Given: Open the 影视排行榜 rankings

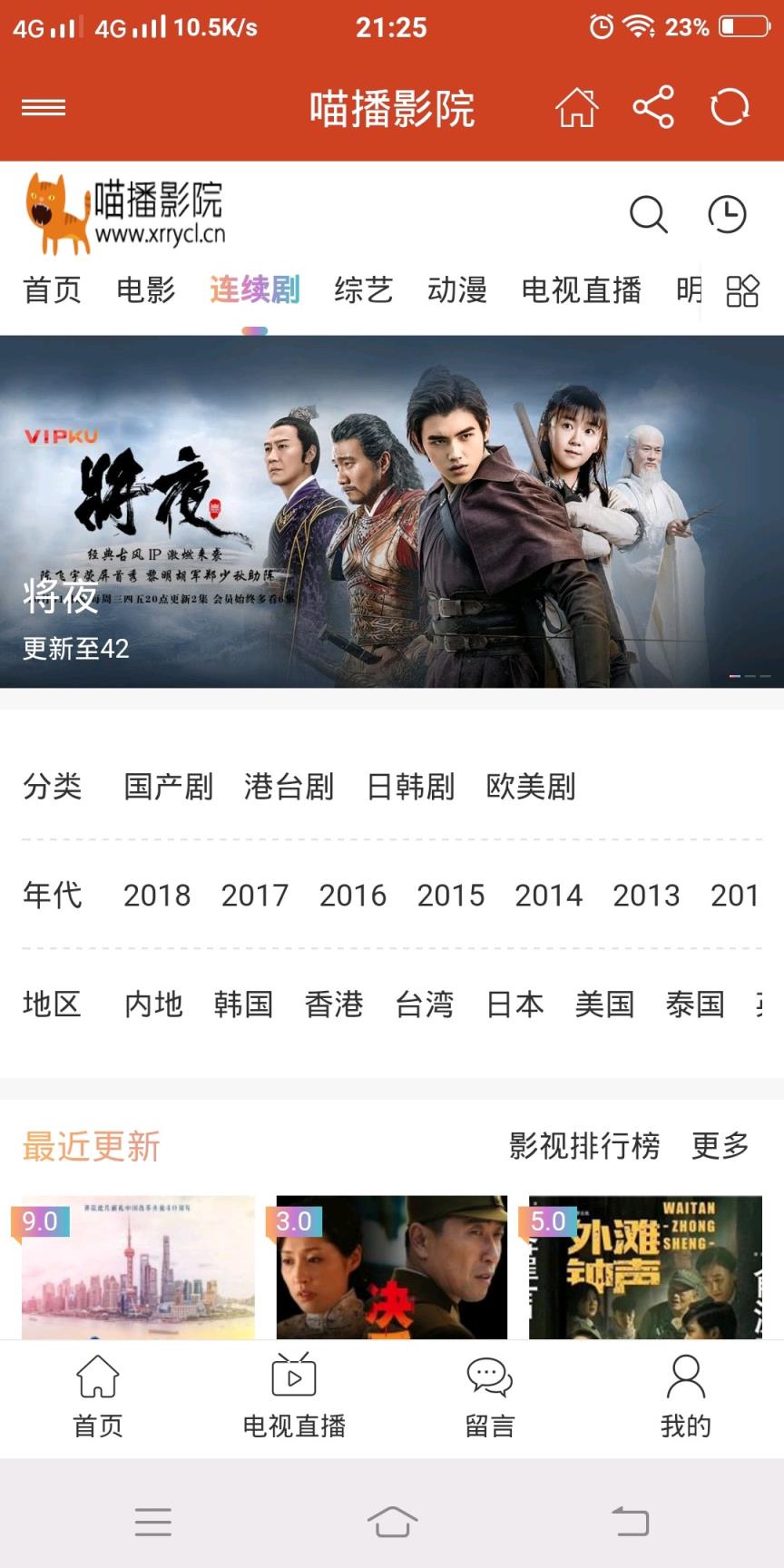Looking at the screenshot, I should (x=584, y=1147).
